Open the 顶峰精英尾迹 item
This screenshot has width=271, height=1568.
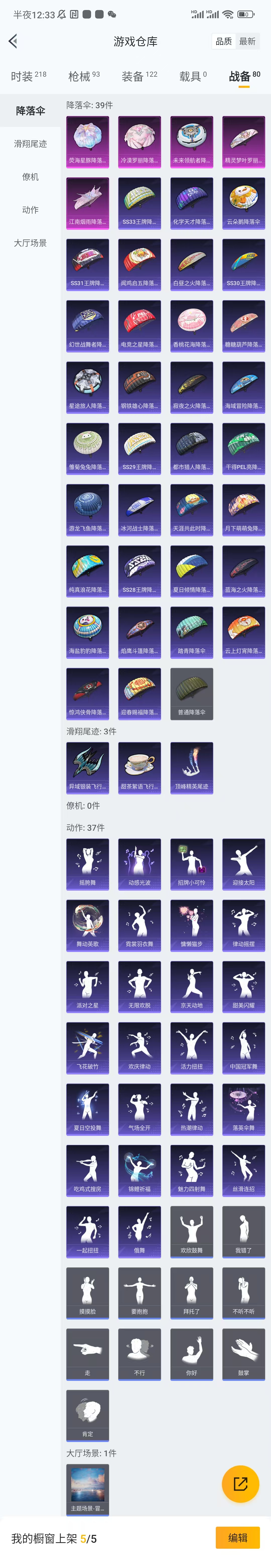192,768
